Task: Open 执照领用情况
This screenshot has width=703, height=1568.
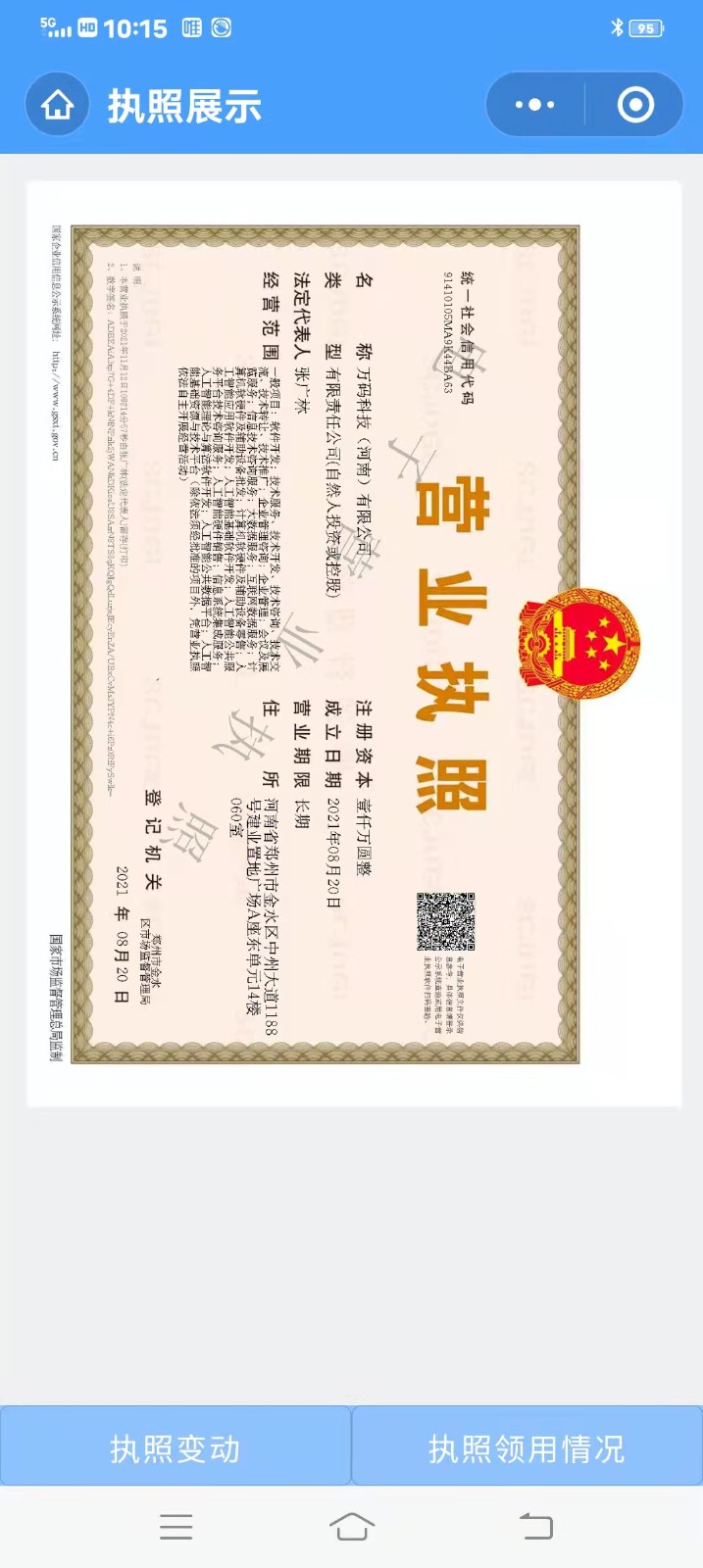Action: coord(527,1447)
